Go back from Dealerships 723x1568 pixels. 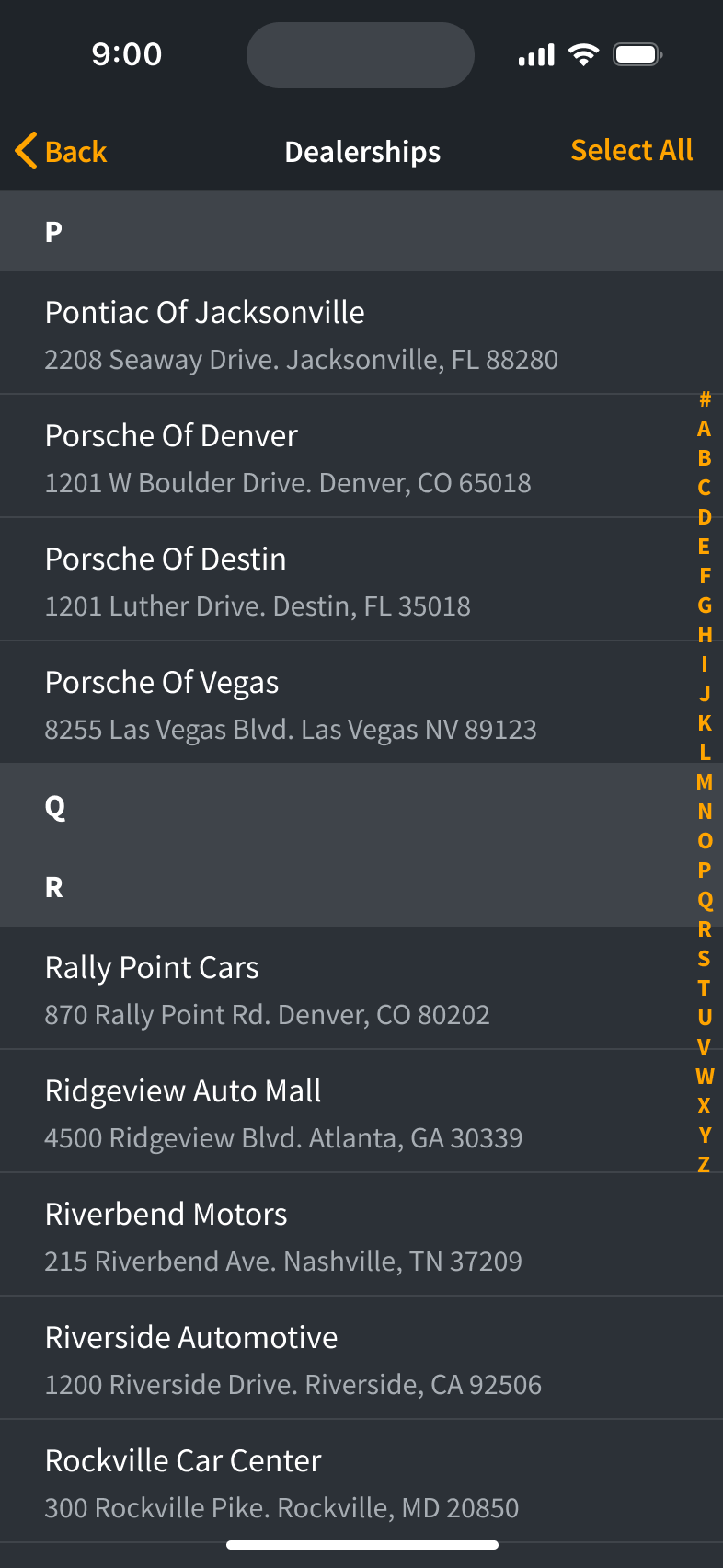point(63,151)
